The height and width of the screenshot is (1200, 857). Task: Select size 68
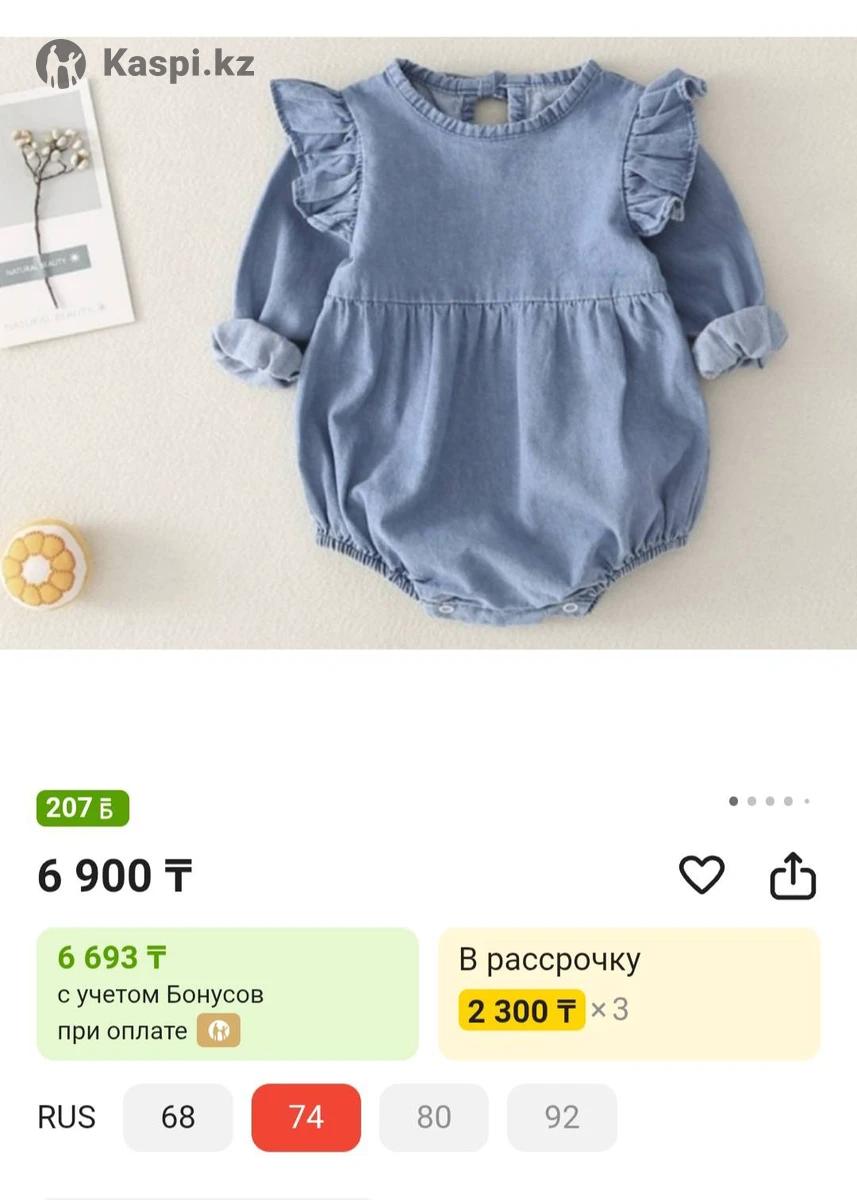click(178, 1117)
